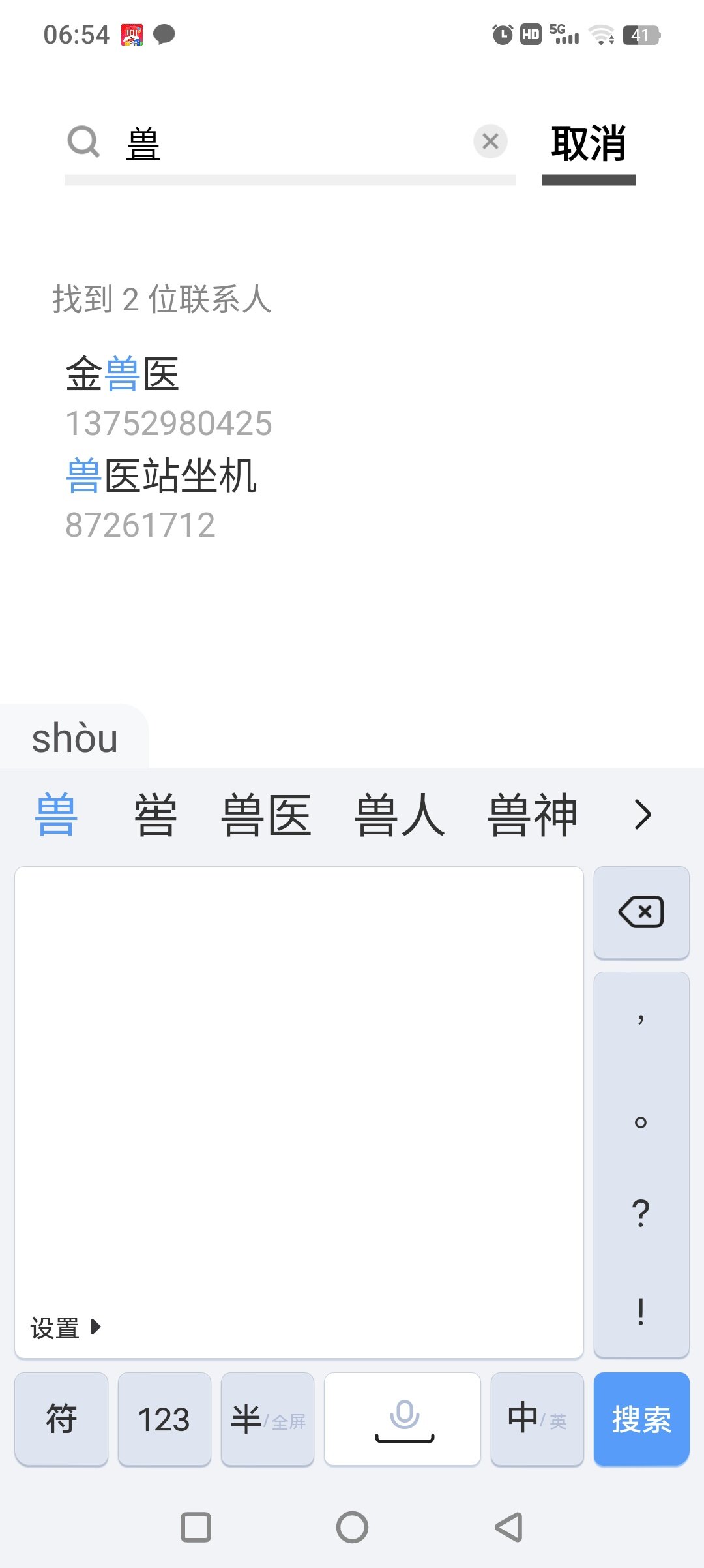
Task: Focus the search field containing 兽
Action: click(293, 143)
